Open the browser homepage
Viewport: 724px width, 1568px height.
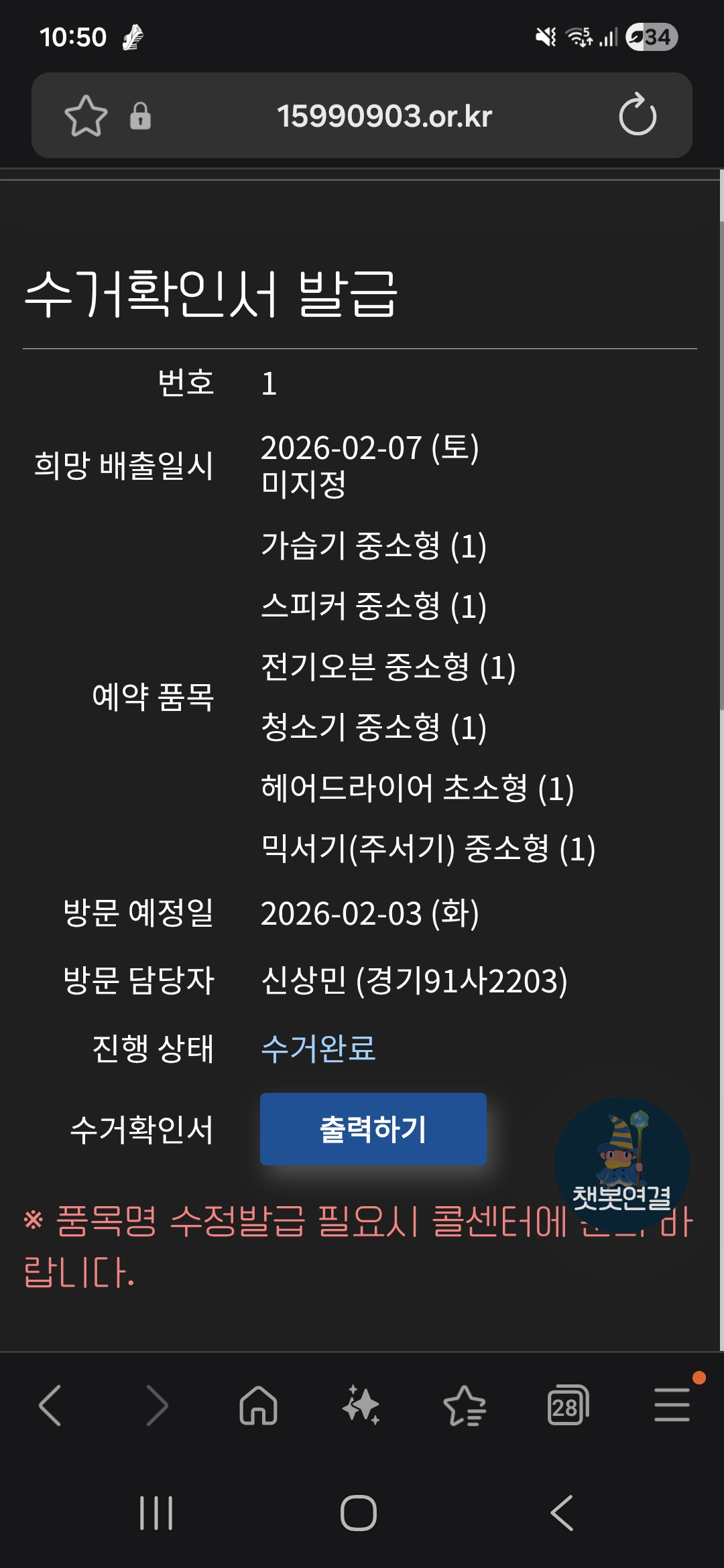pyautogui.click(x=258, y=1405)
